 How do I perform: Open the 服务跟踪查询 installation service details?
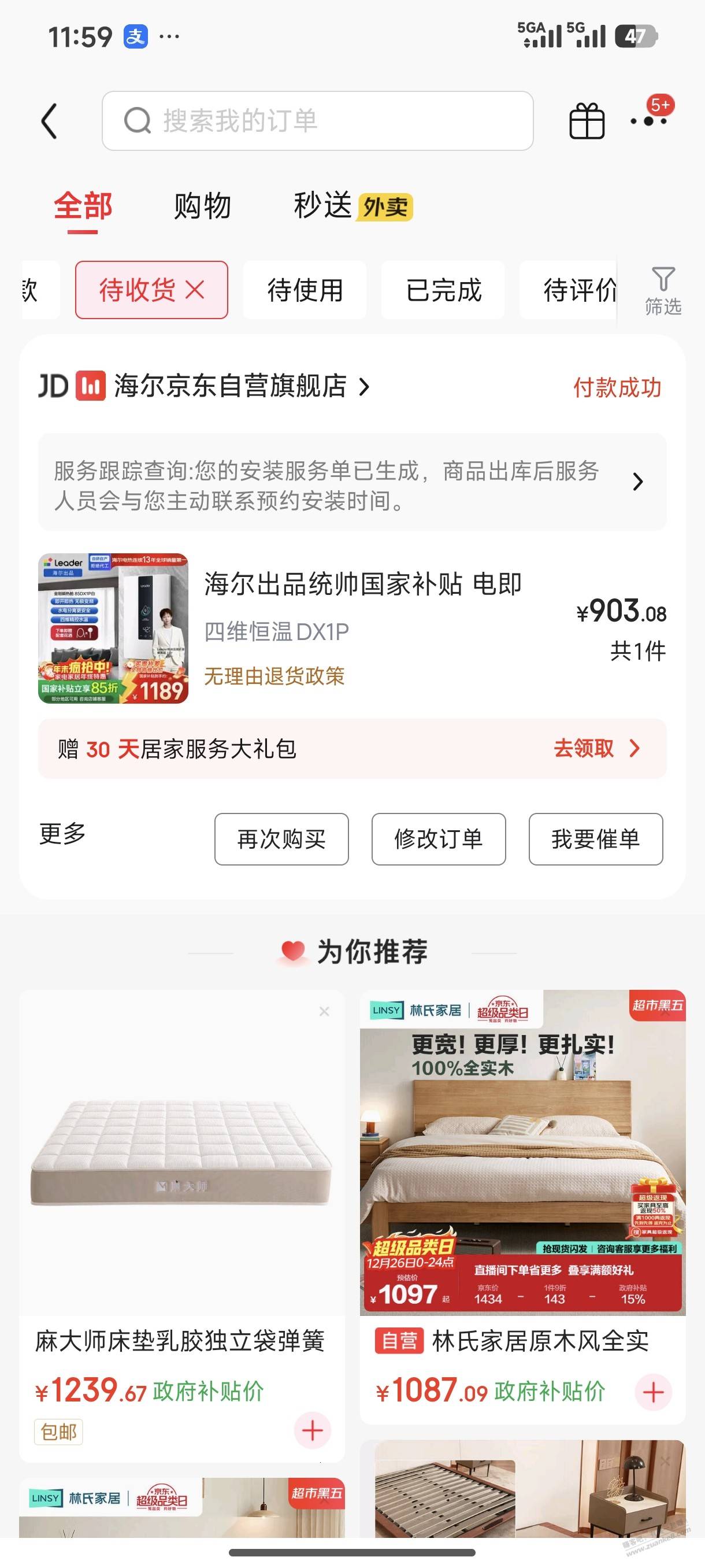(x=352, y=482)
